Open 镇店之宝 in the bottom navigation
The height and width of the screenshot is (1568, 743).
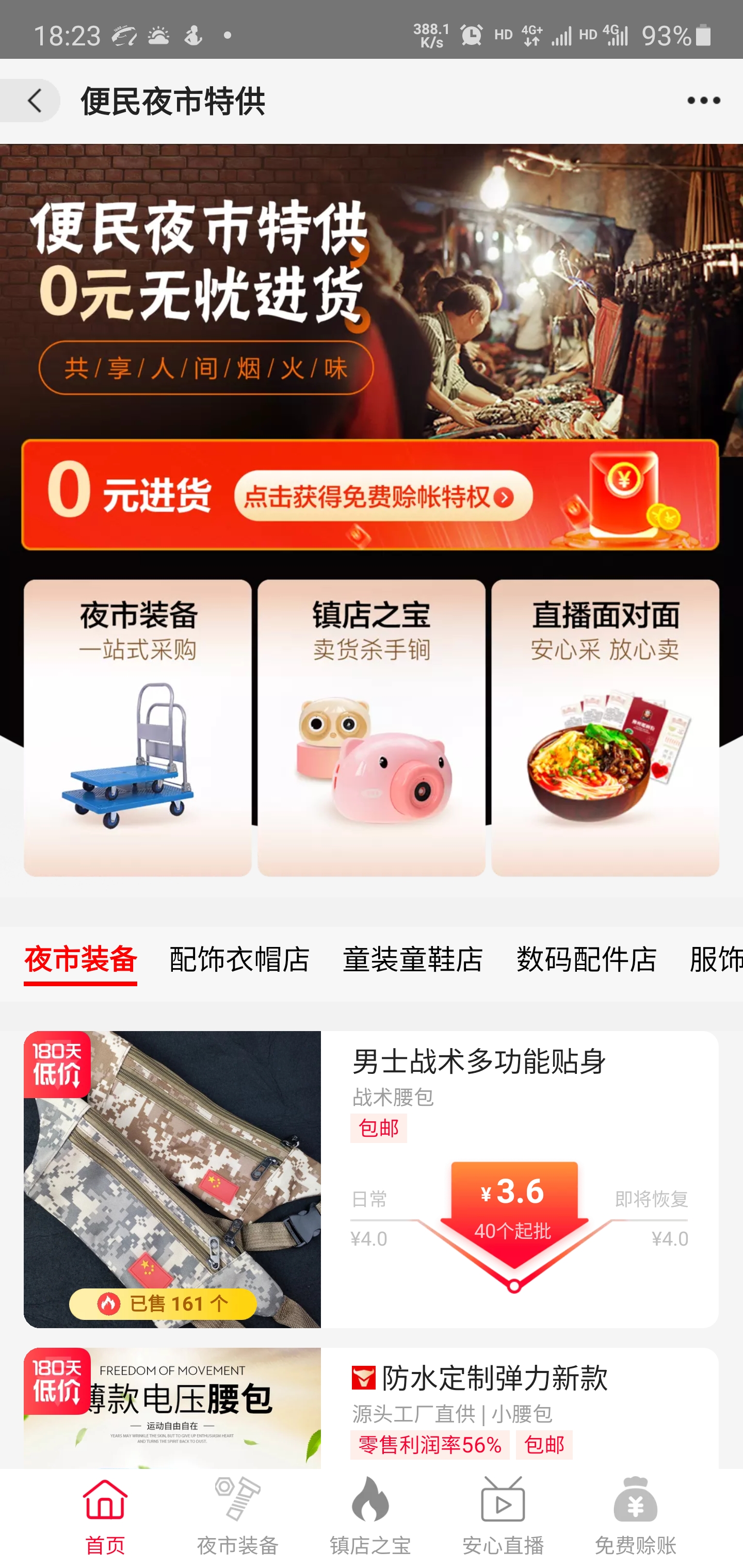370,1516
